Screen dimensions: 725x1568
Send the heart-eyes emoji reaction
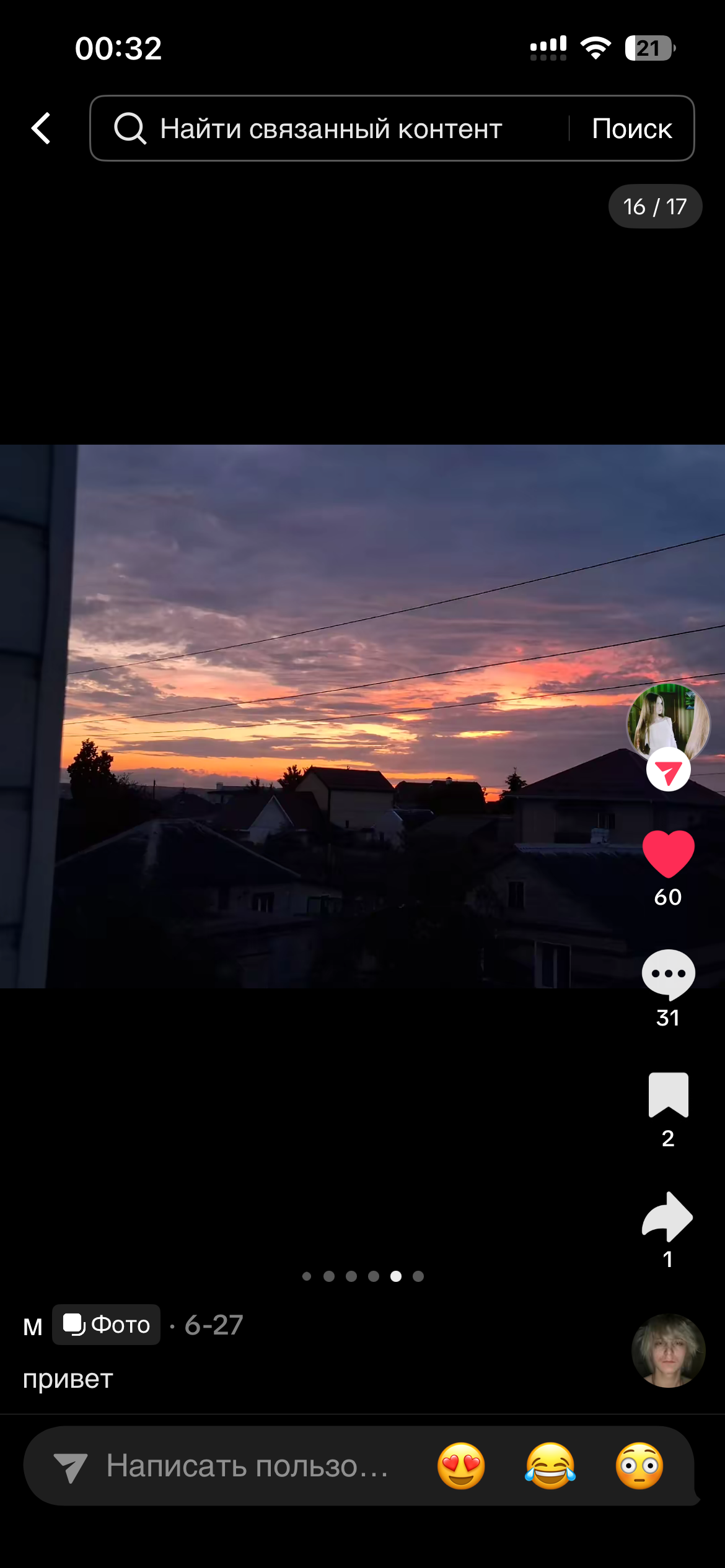coord(461,1466)
